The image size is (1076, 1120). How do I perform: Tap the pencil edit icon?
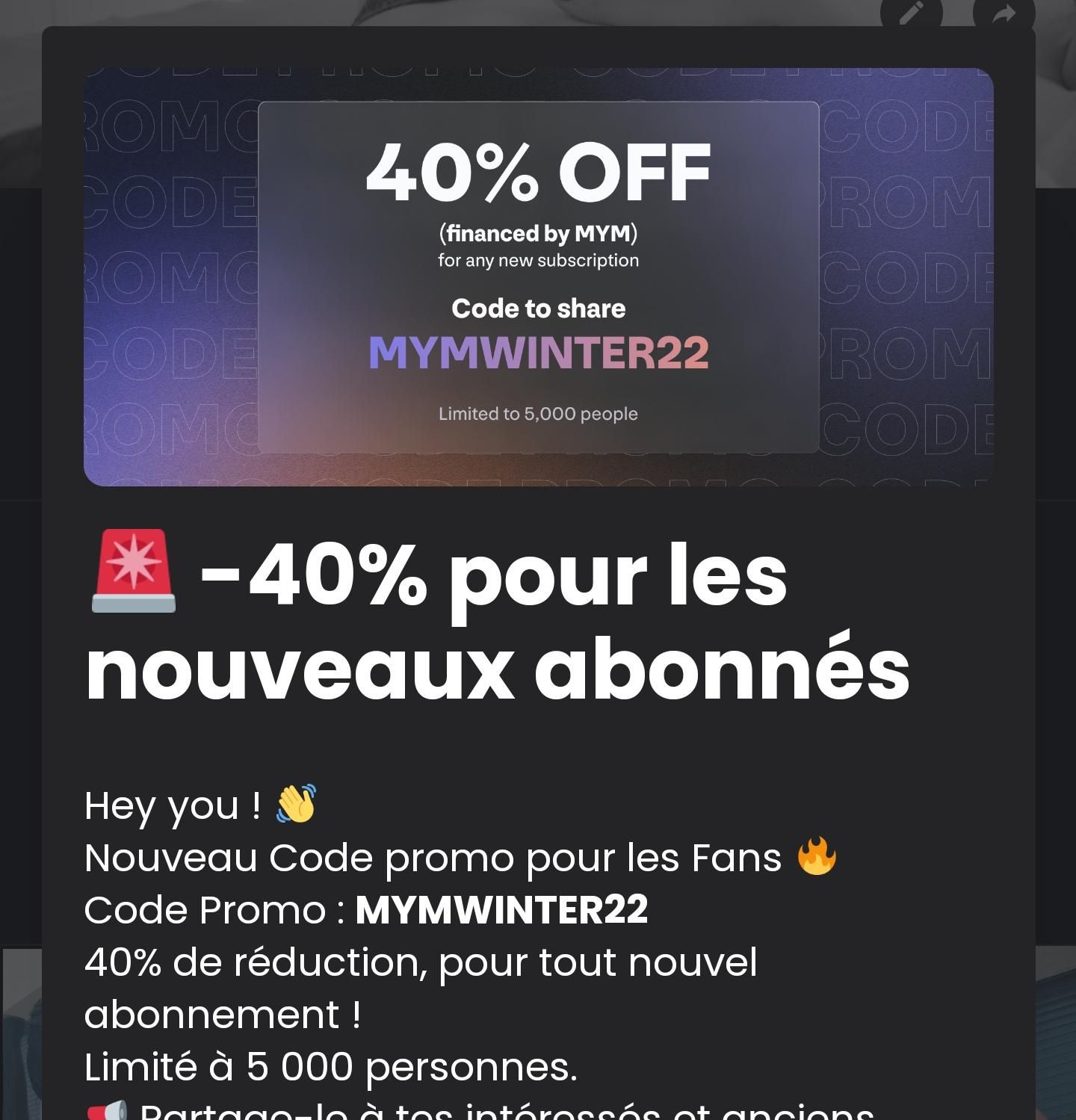click(x=911, y=13)
